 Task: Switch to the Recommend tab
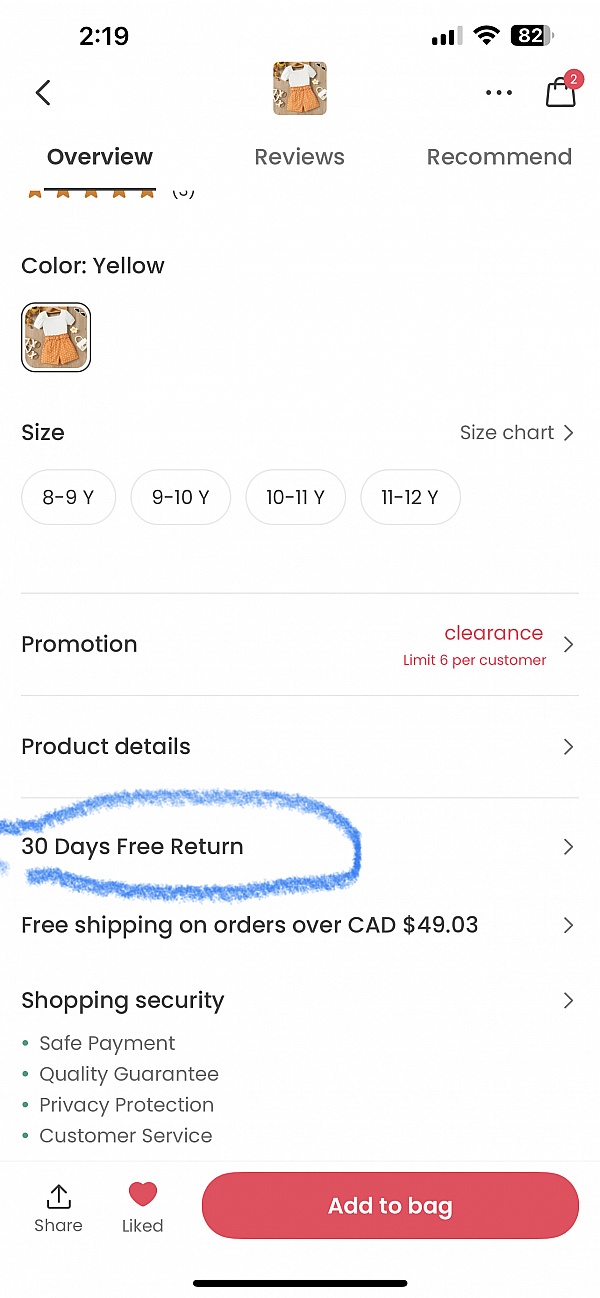coord(499,157)
